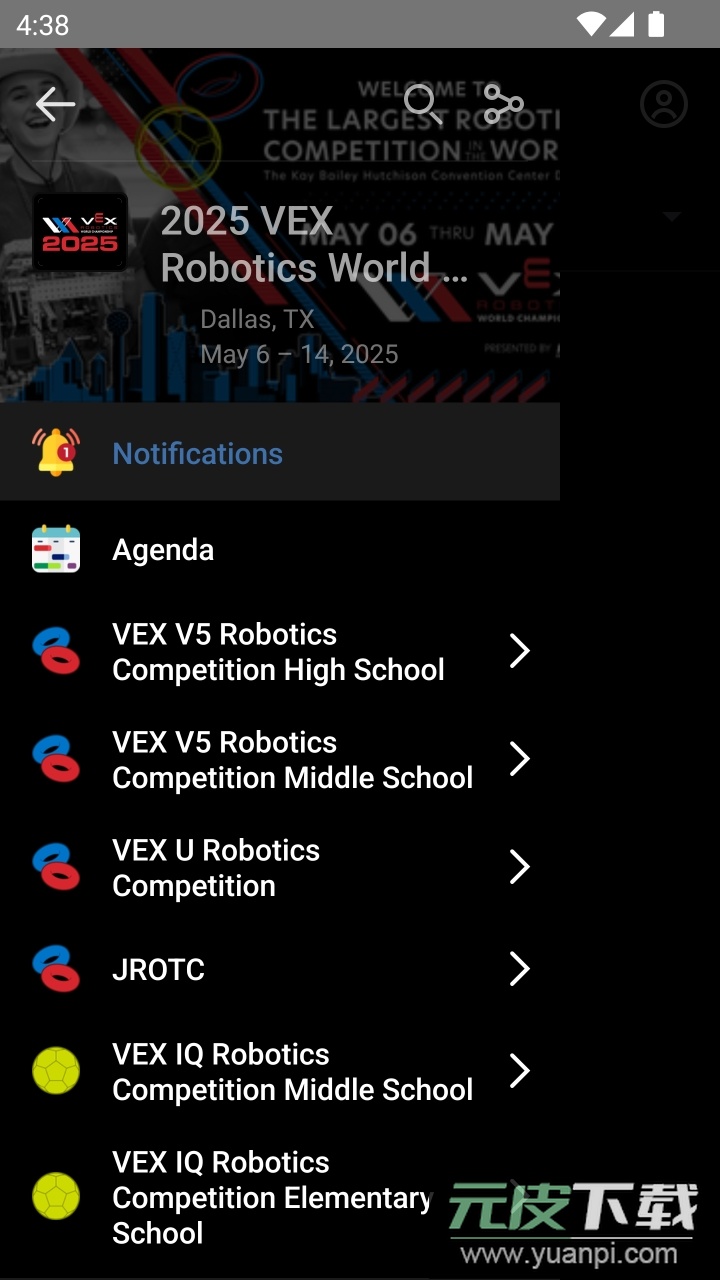The height and width of the screenshot is (1280, 720).
Task: Tap the JROTC competition ring icon
Action: [x=55, y=968]
